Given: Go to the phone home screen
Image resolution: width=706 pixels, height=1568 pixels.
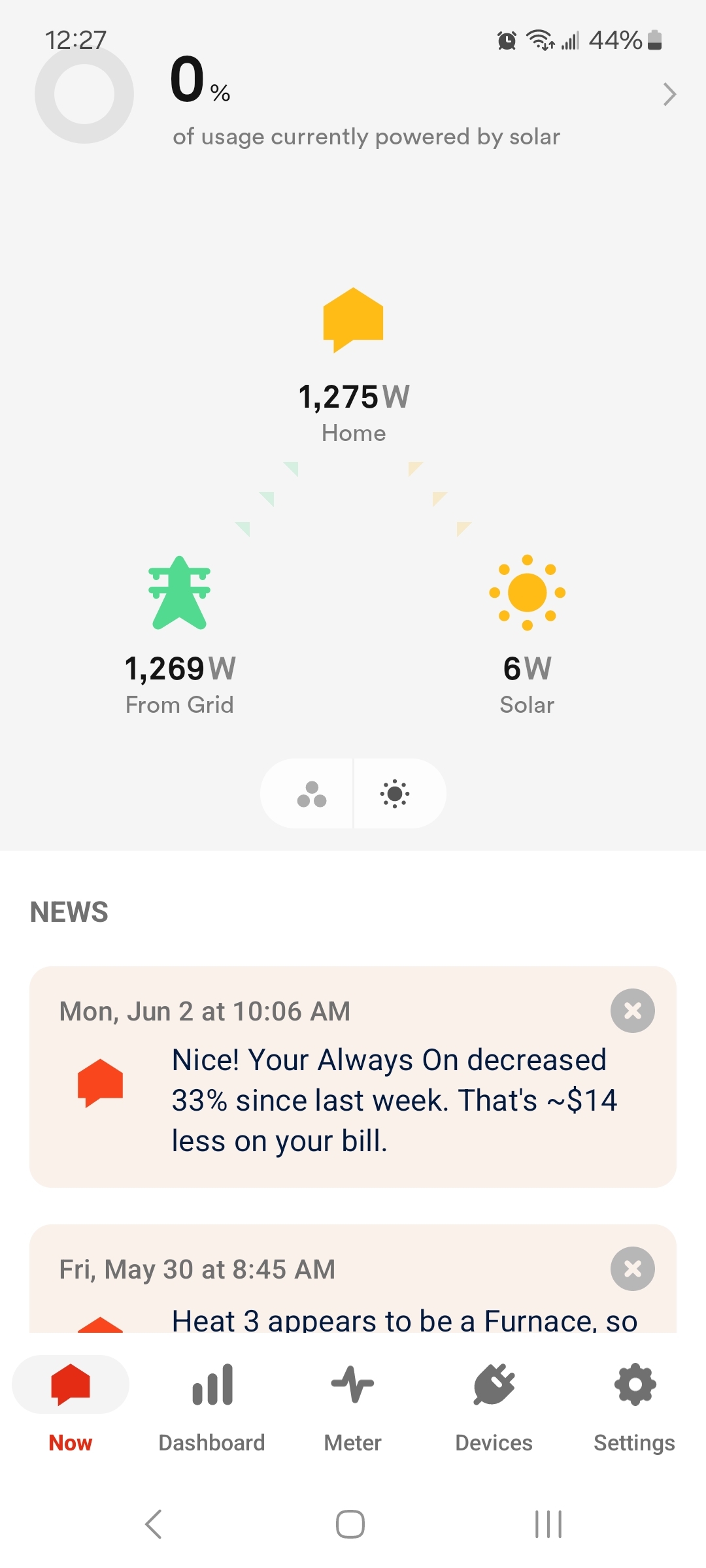Looking at the screenshot, I should click(350, 1524).
